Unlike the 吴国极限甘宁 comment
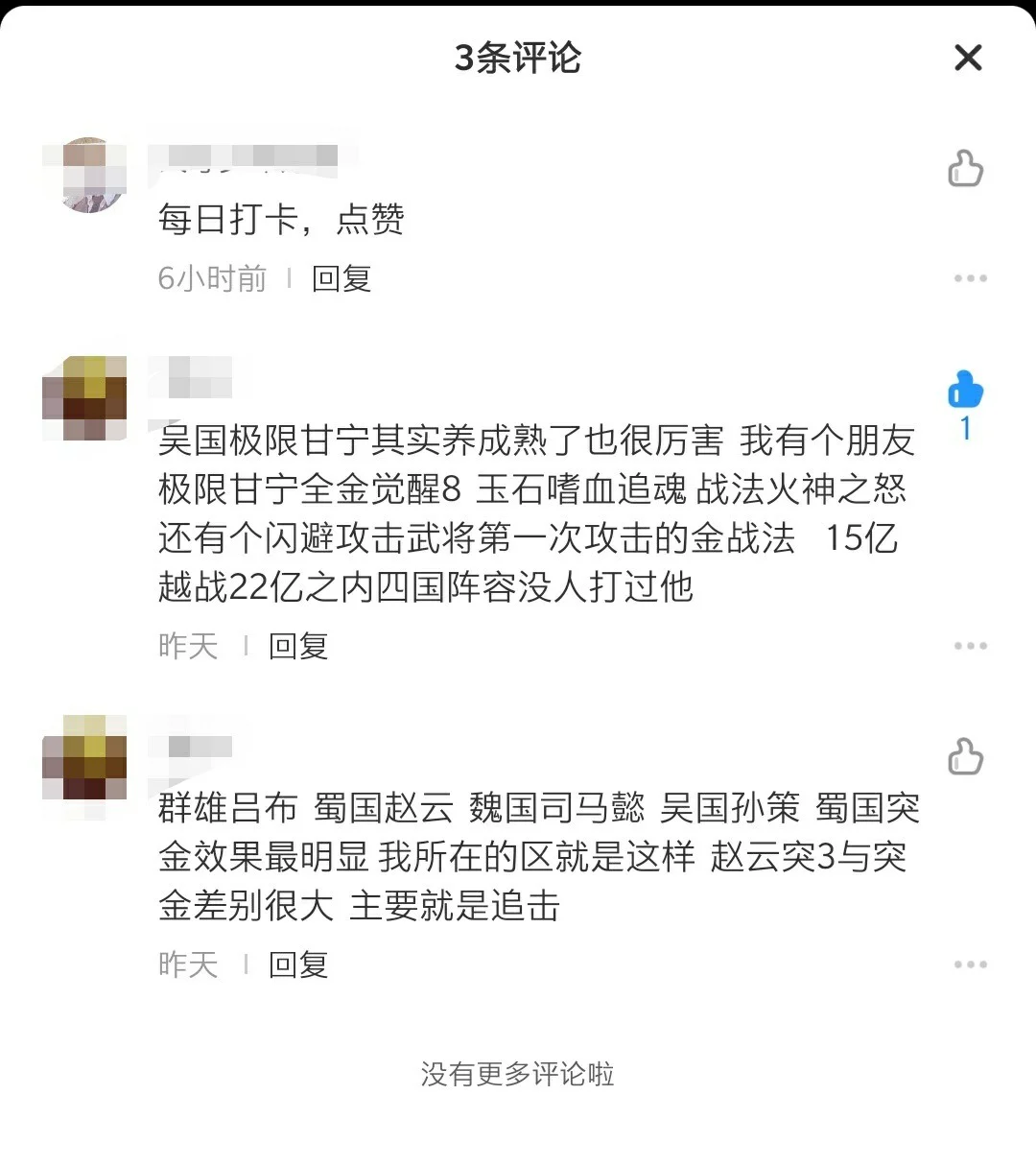This screenshot has width=1036, height=1166. click(x=965, y=390)
